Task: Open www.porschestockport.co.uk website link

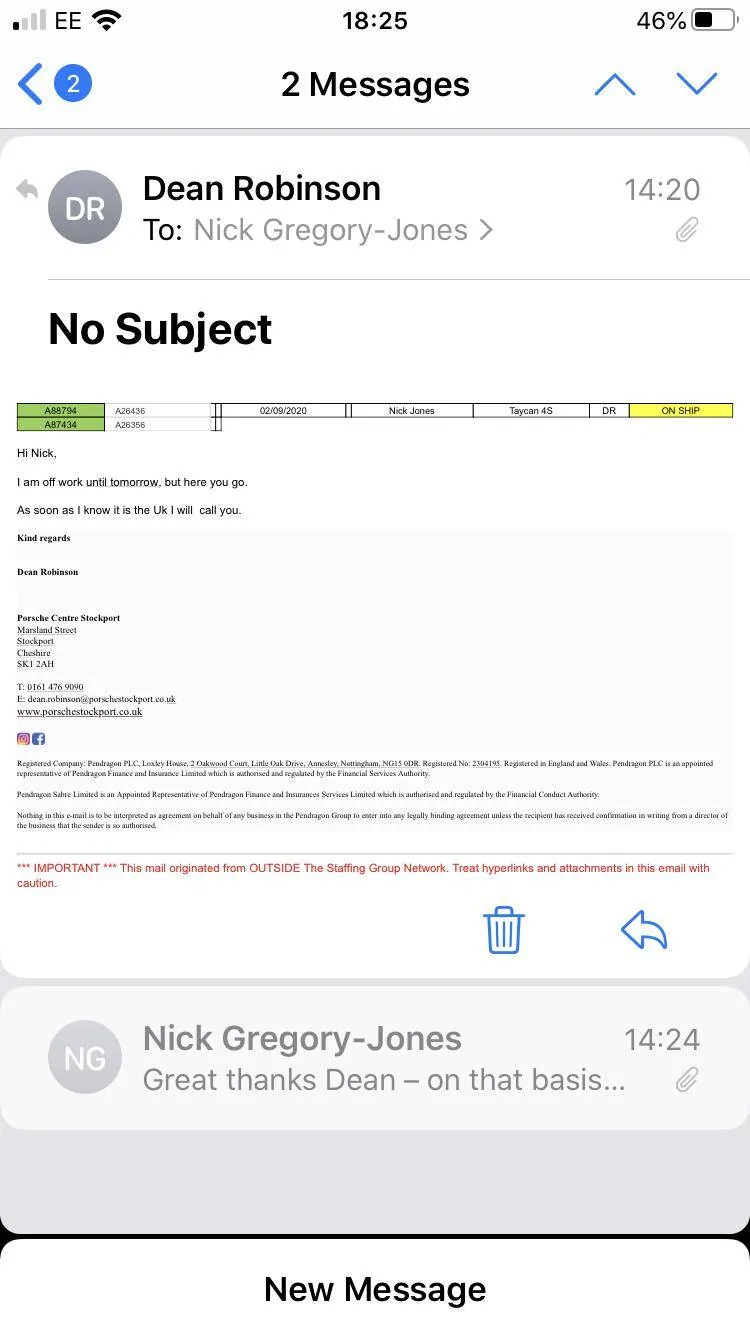Action: [x=80, y=712]
